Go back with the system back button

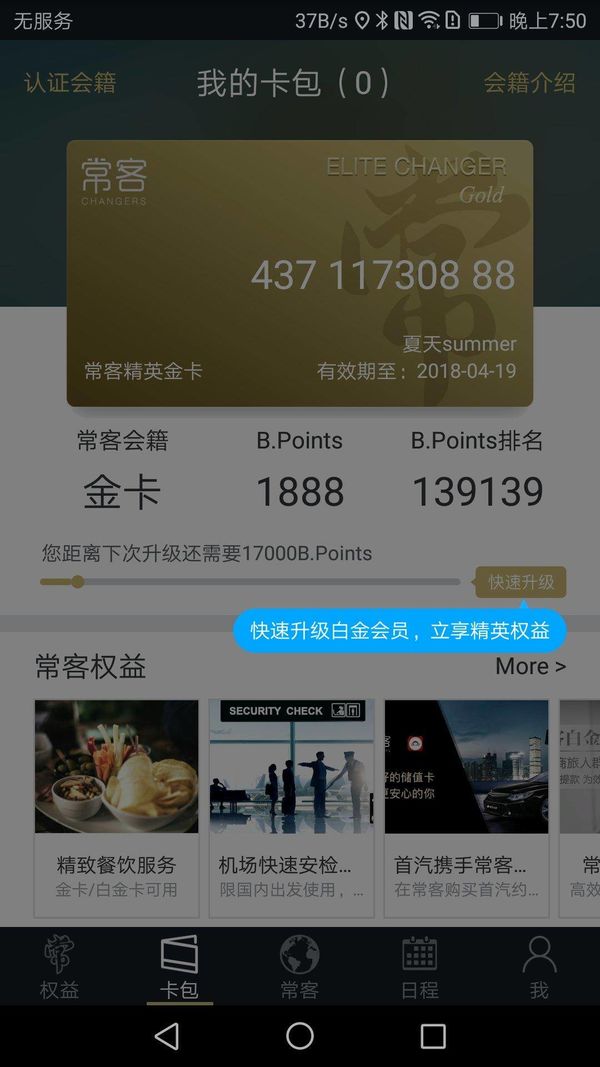(167, 1036)
